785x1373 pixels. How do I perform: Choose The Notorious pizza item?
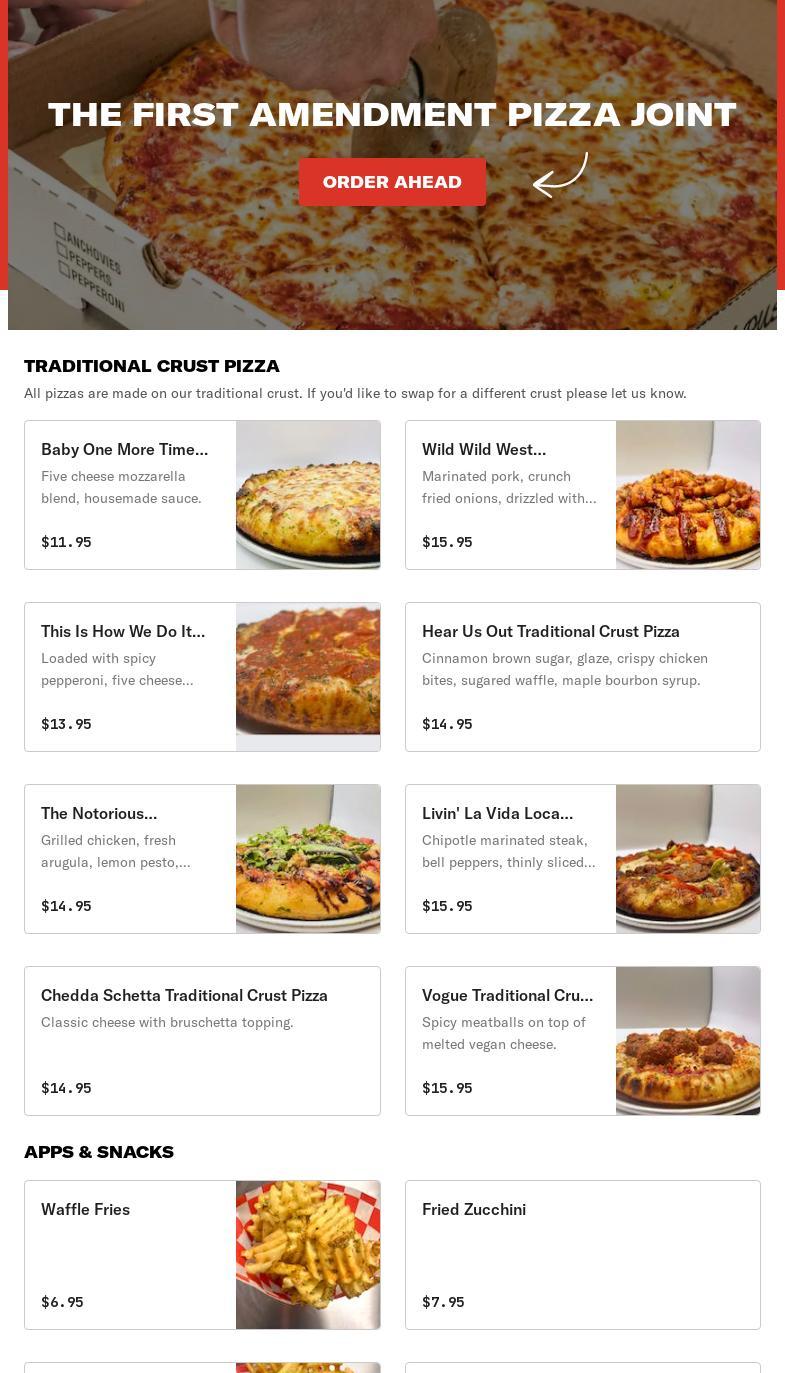tap(202, 859)
